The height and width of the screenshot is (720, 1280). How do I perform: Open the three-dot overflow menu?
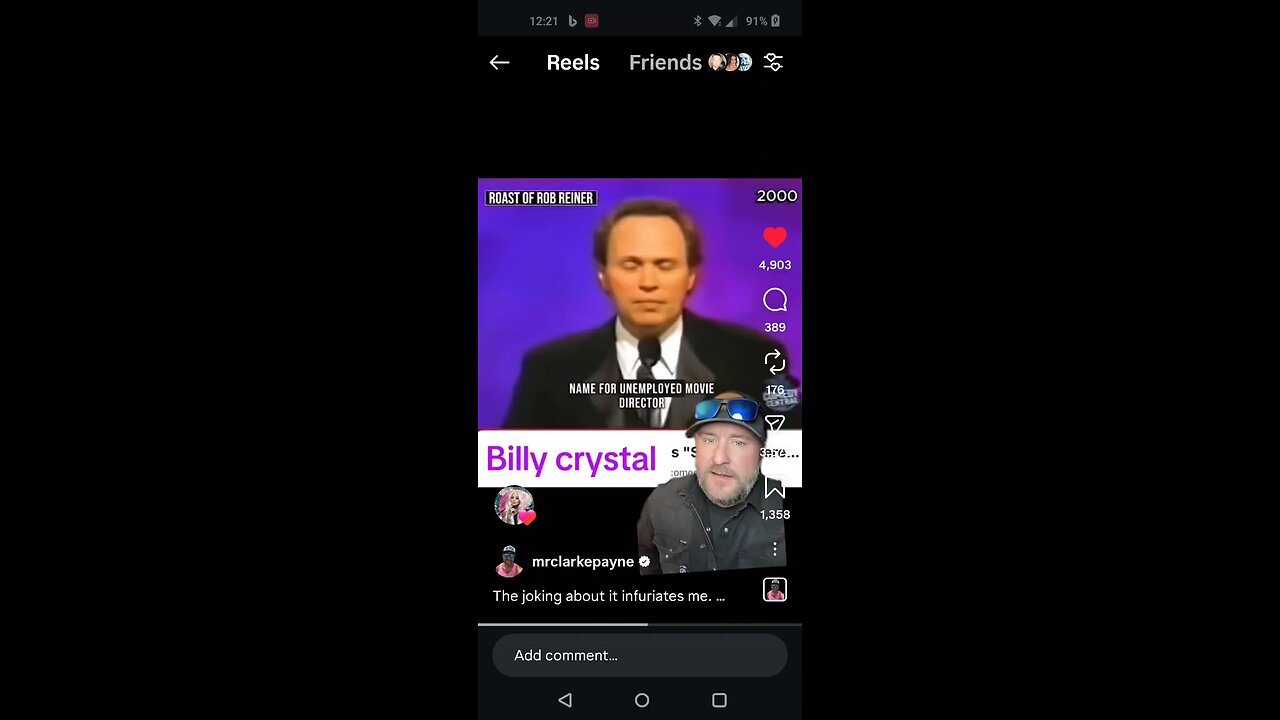point(775,549)
